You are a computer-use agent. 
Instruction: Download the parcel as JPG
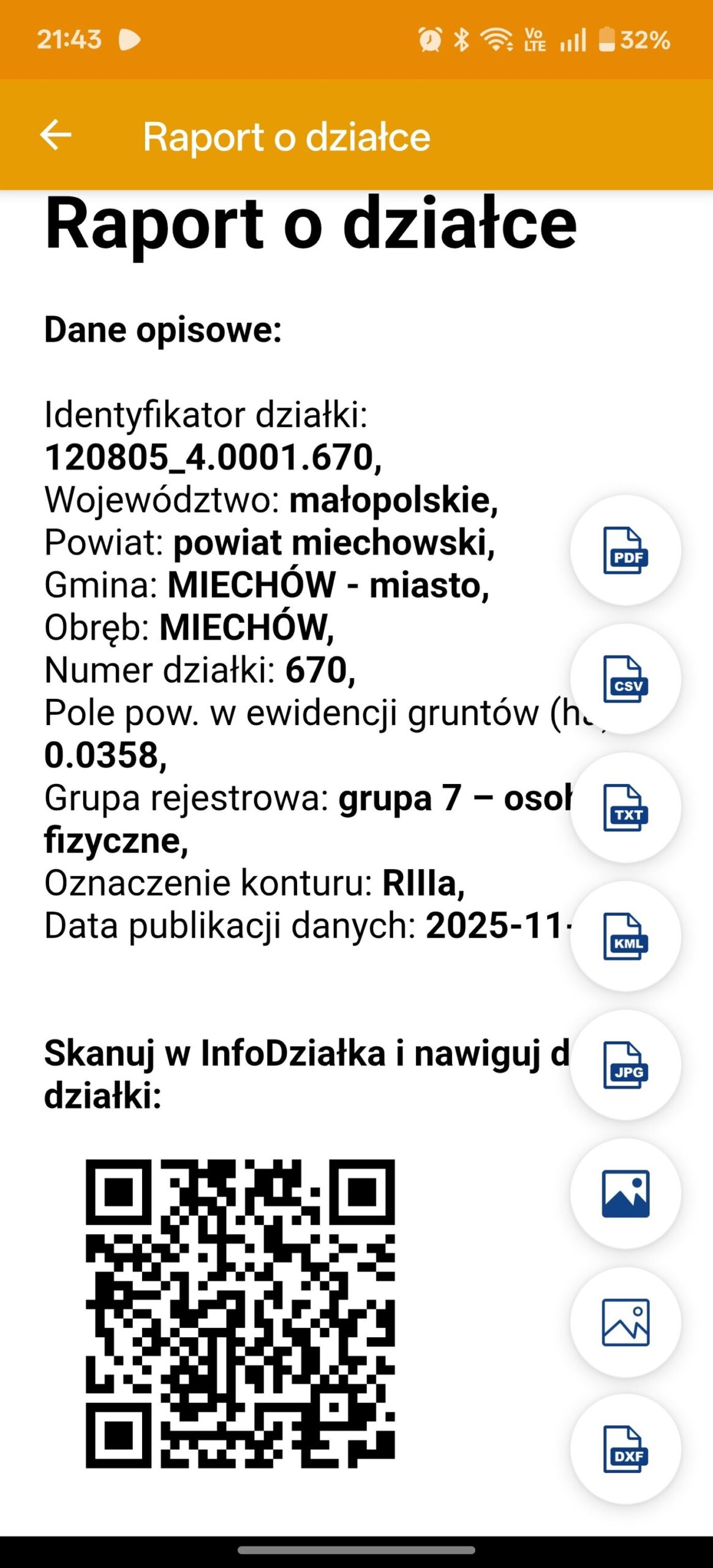(625, 1065)
